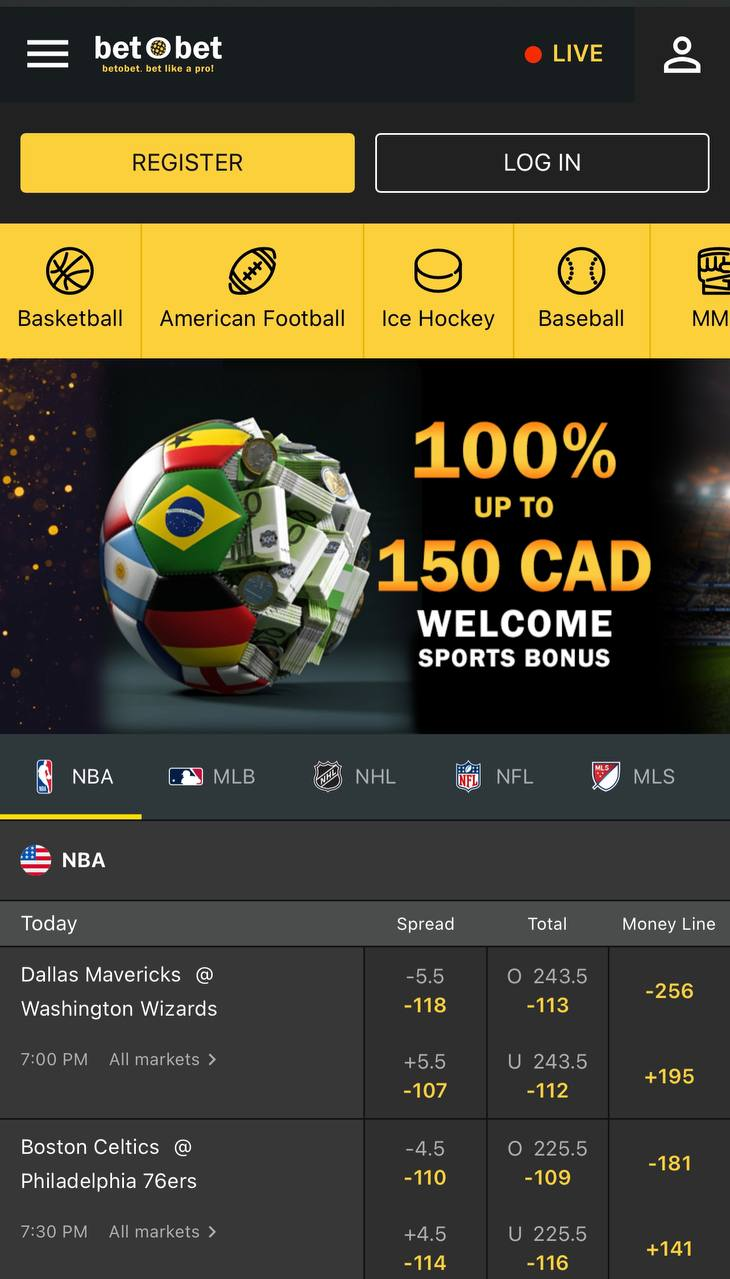Open the hamburger drawer menu
730x1279 pixels.
[x=47, y=54]
